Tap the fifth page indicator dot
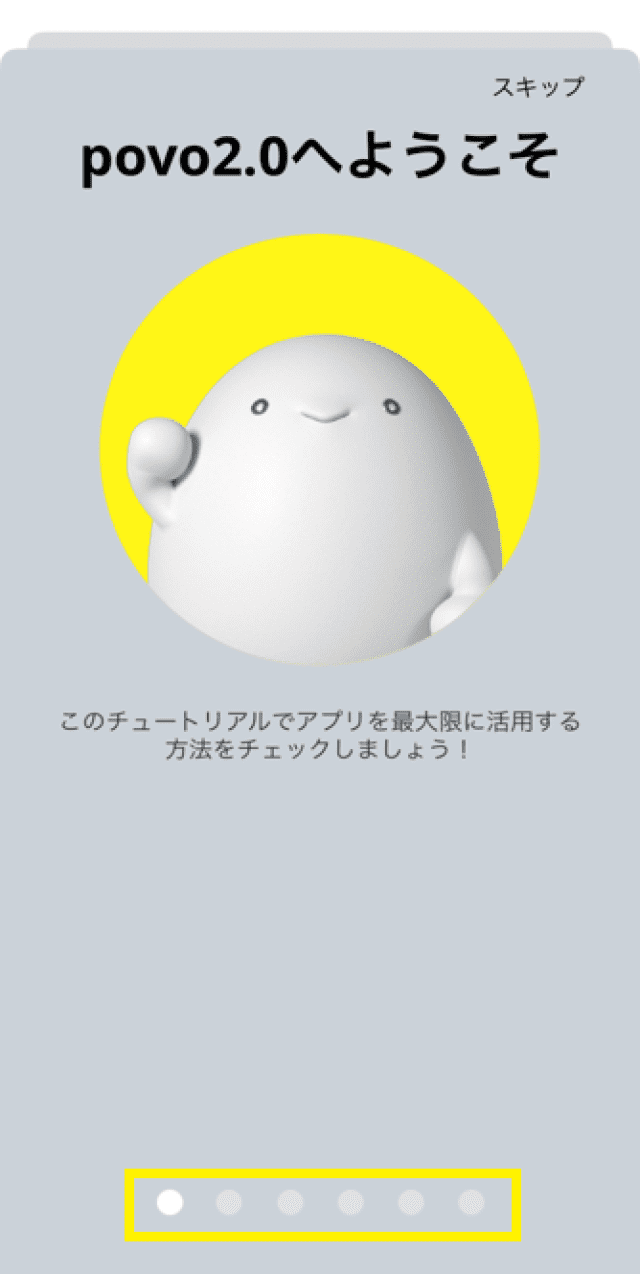 [x=411, y=1202]
